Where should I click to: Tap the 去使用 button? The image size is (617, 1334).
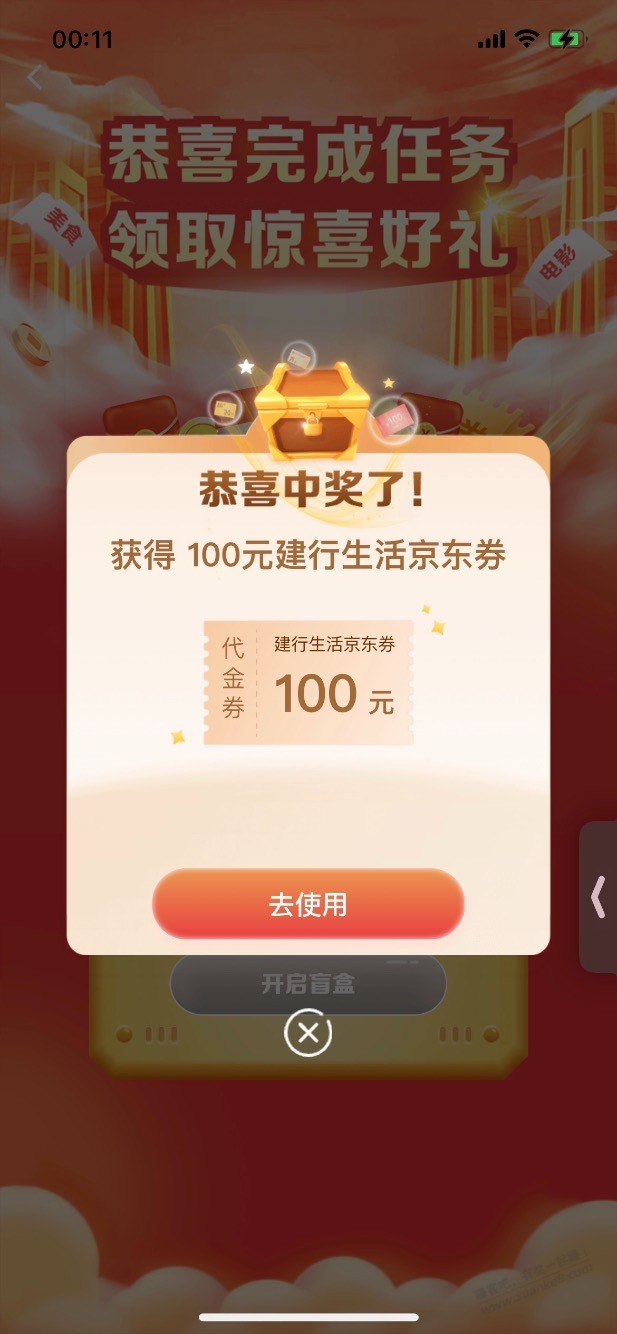[x=308, y=904]
